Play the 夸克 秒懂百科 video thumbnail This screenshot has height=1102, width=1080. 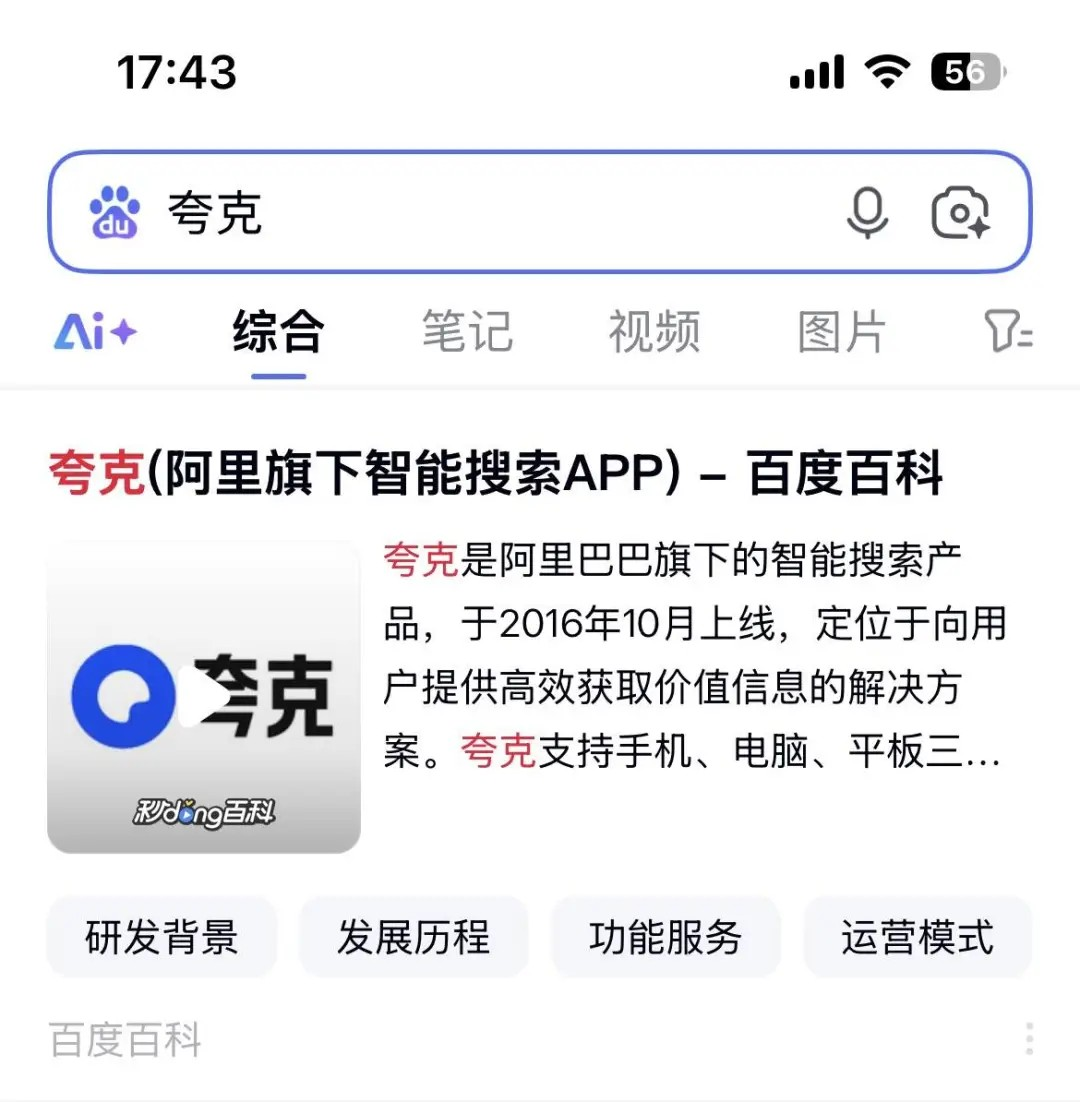[204, 697]
